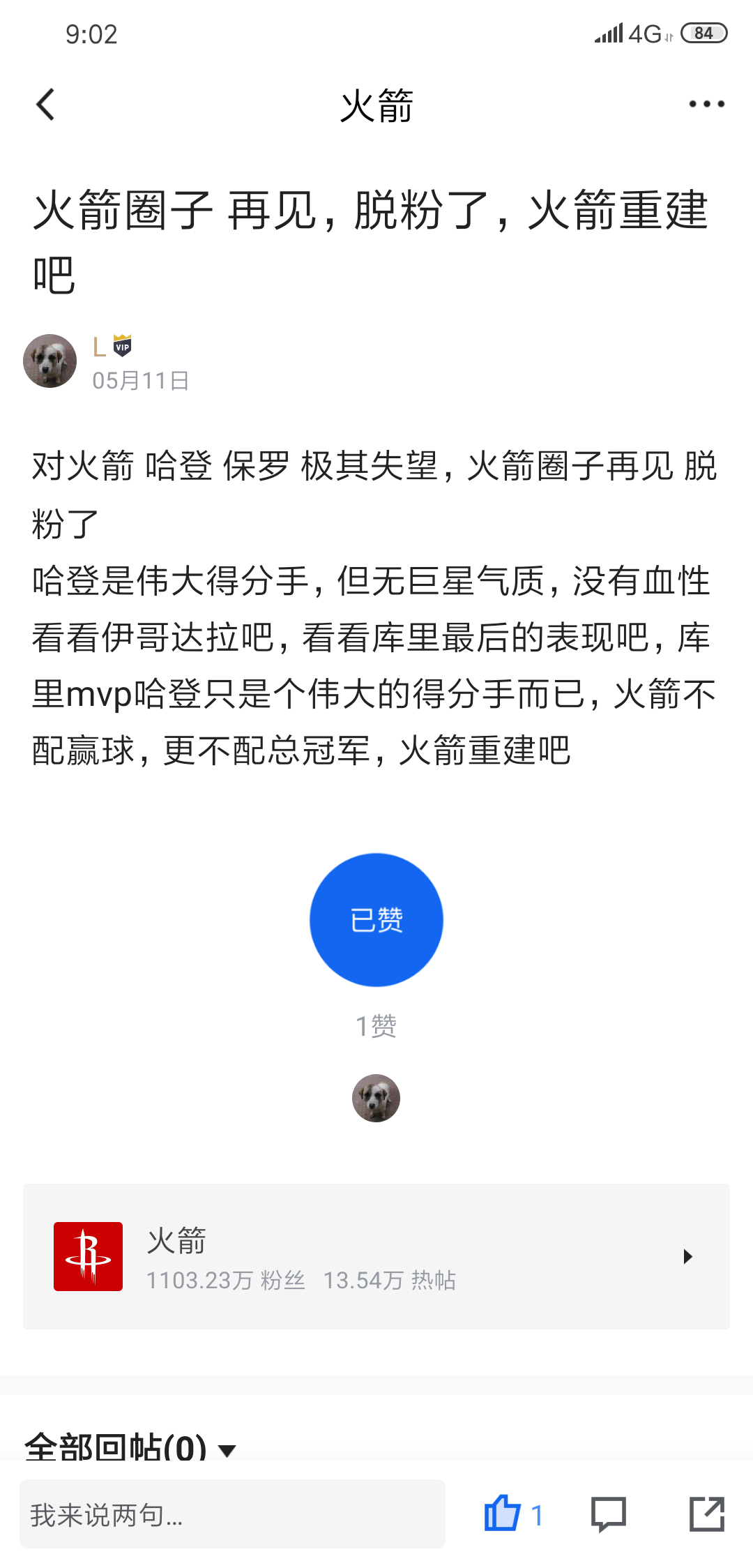
Task: Open comments via the speech bubble icon
Action: pos(608,1514)
